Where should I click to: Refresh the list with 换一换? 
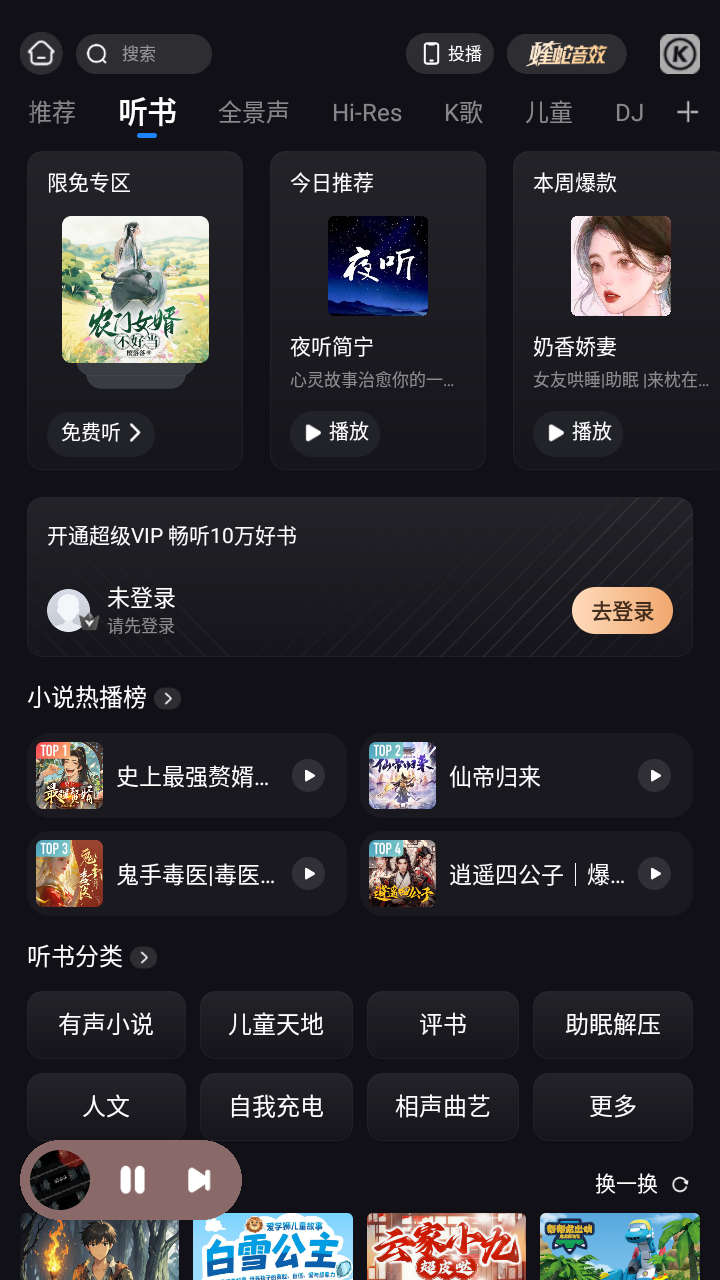641,1184
